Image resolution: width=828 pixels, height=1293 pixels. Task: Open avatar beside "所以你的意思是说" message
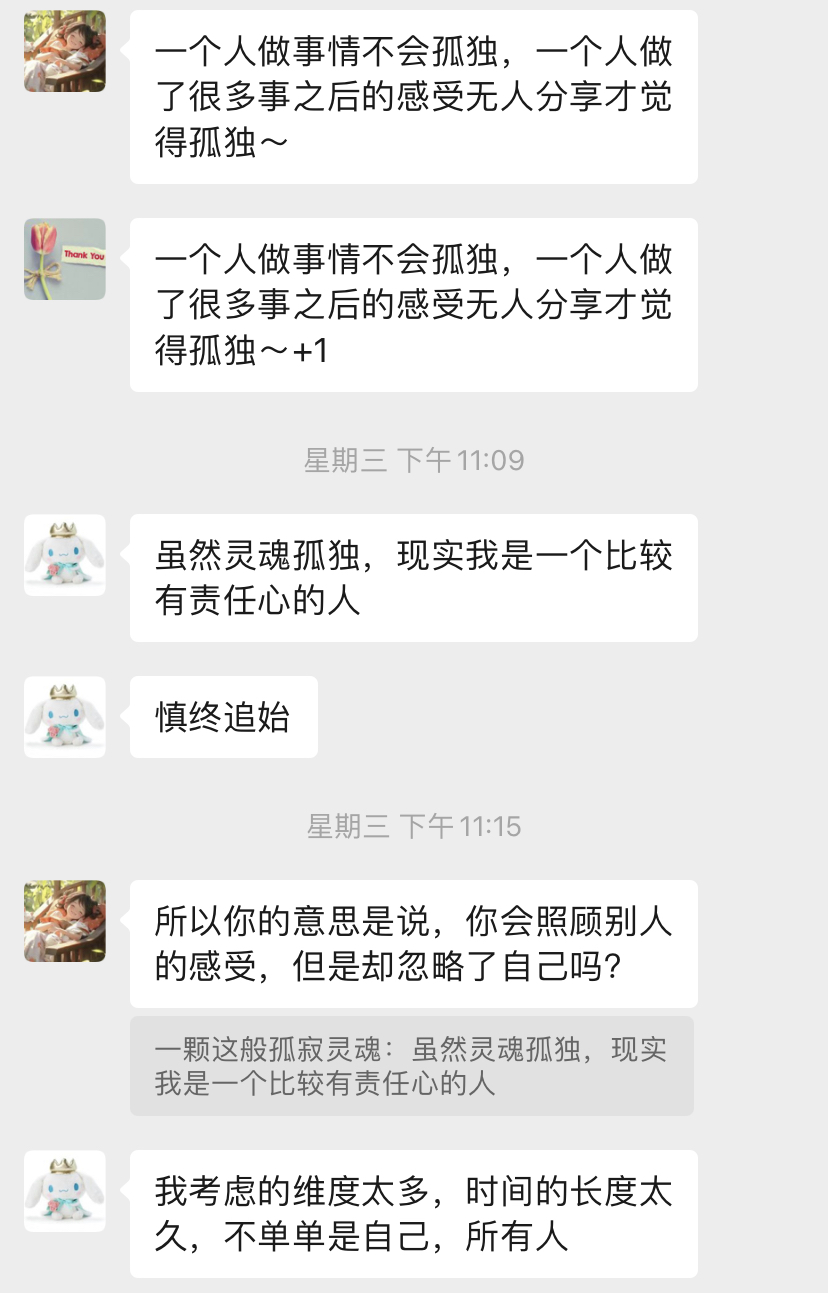click(x=65, y=921)
